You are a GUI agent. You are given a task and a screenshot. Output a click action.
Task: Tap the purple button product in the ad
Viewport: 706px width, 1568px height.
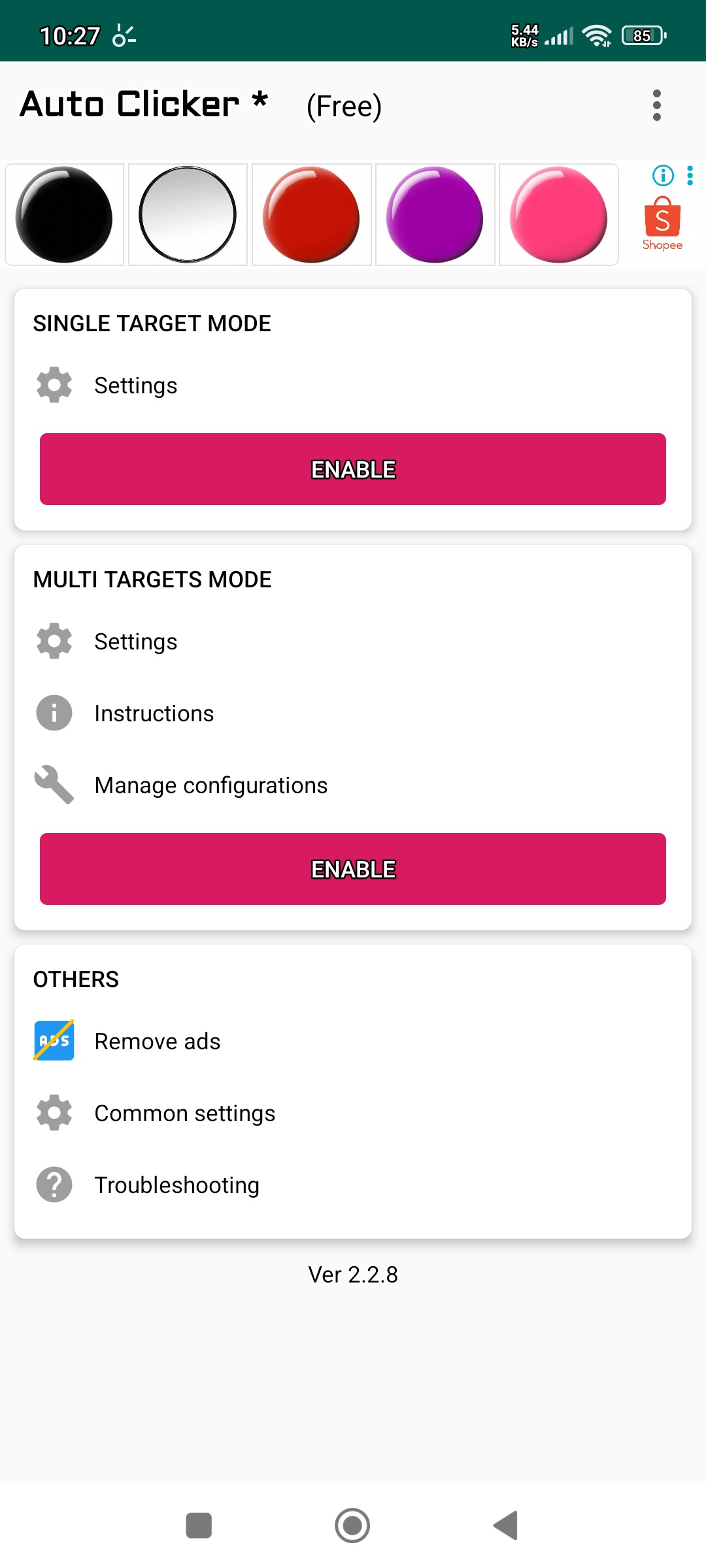(435, 214)
